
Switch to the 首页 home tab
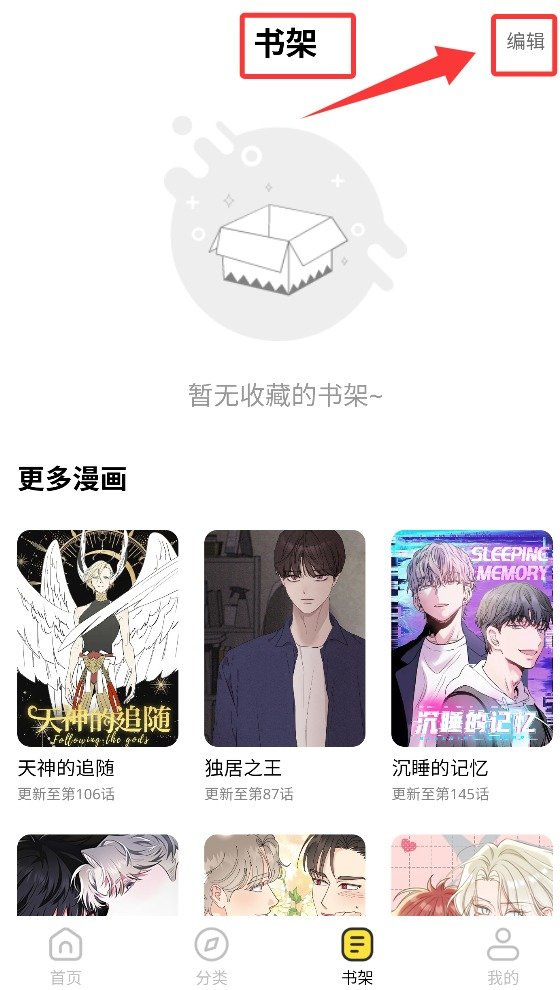pyautogui.click(x=66, y=955)
